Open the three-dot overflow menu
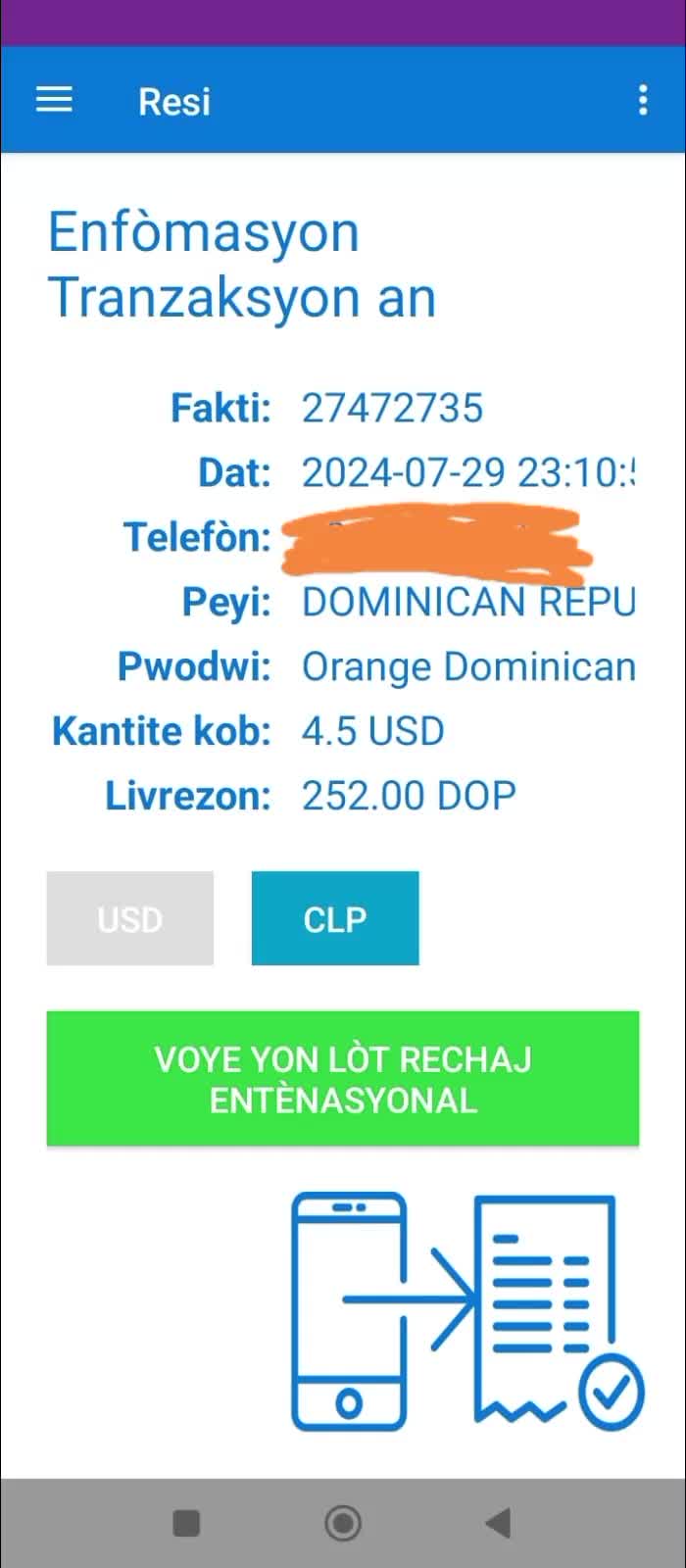 pyautogui.click(x=642, y=100)
